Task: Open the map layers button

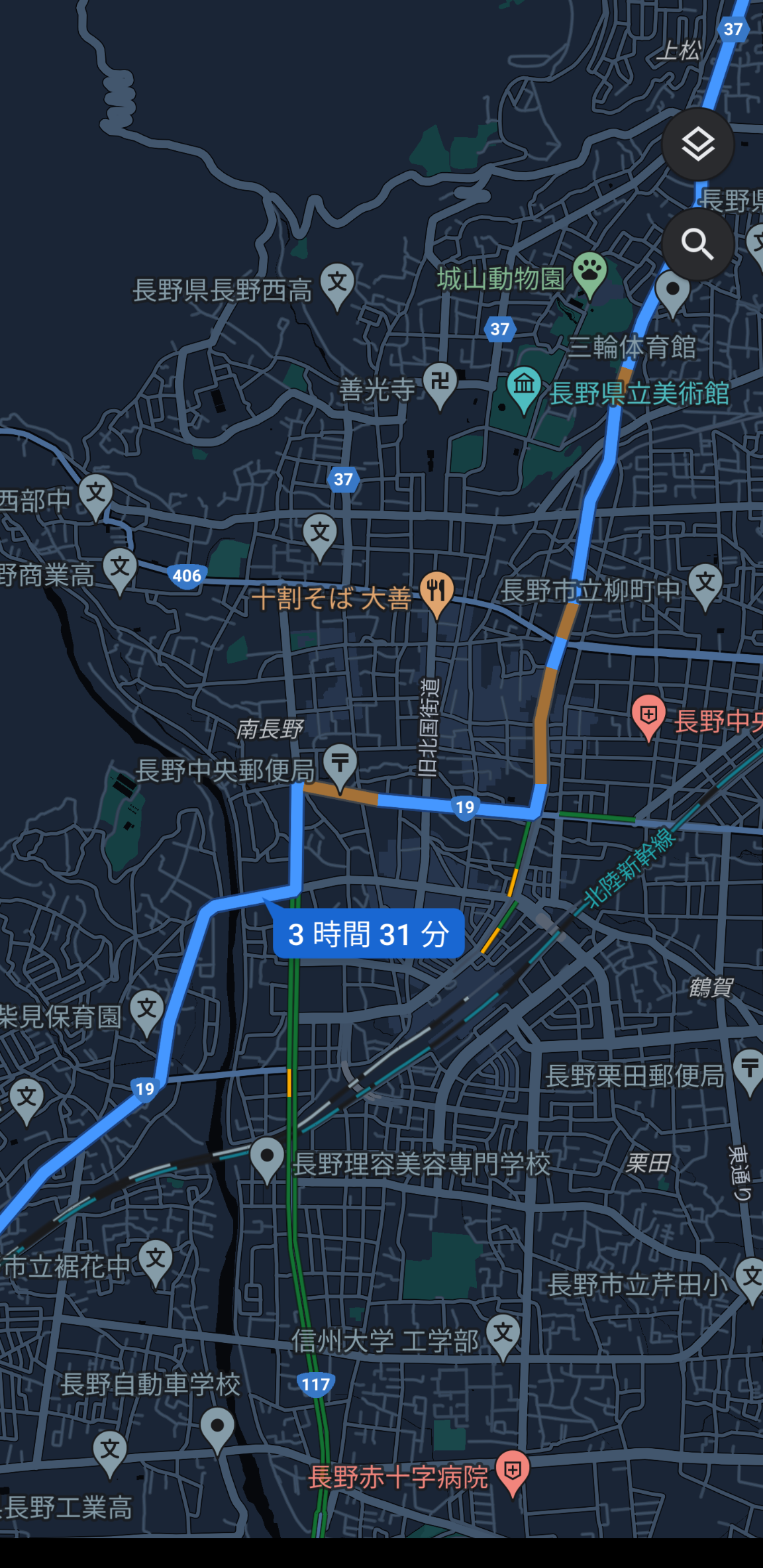Action: (x=698, y=144)
